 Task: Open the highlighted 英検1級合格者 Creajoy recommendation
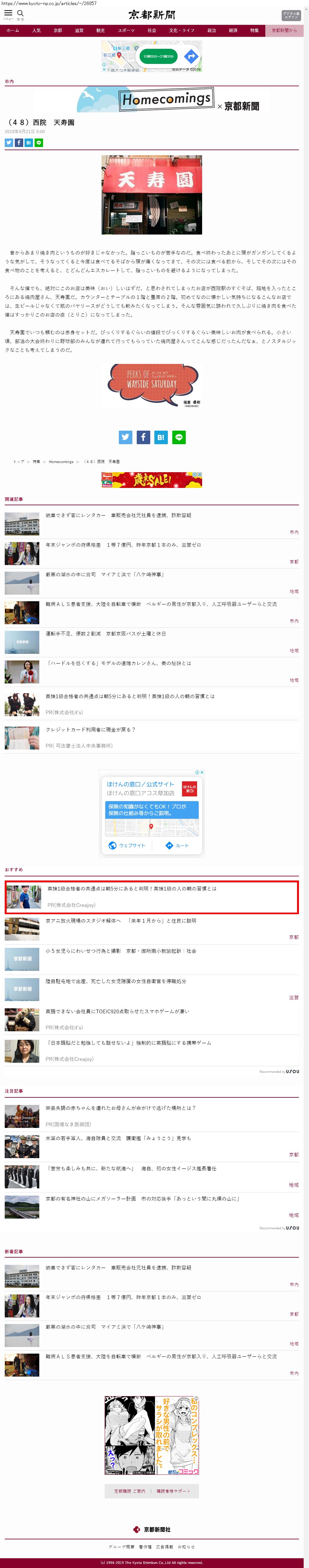click(x=131, y=889)
